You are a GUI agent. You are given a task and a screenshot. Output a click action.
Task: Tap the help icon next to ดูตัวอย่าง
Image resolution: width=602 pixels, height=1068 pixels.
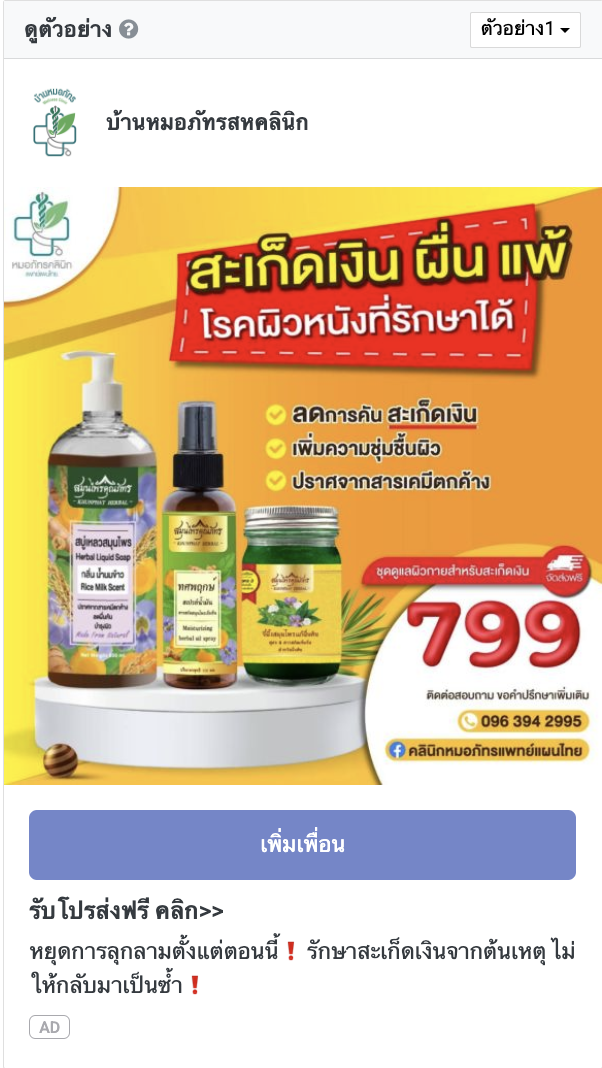click(x=128, y=29)
